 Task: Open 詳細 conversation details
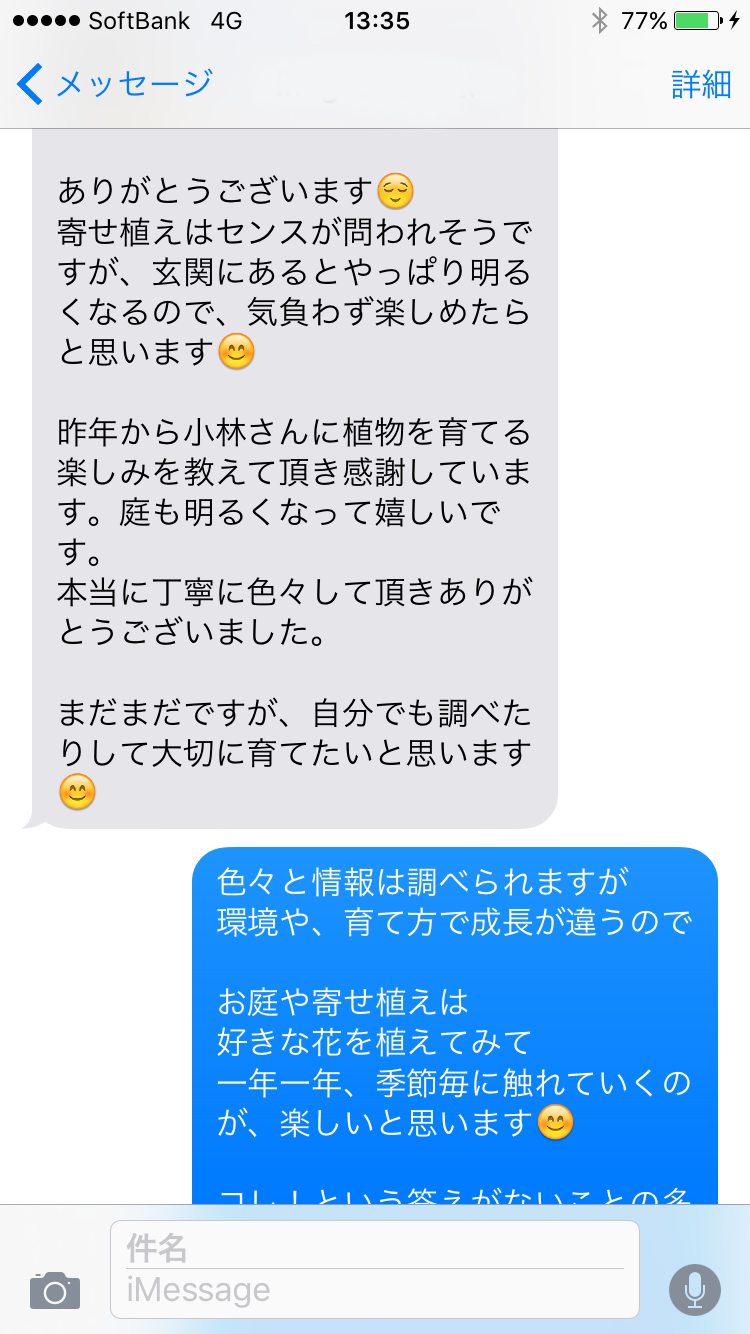point(701,85)
